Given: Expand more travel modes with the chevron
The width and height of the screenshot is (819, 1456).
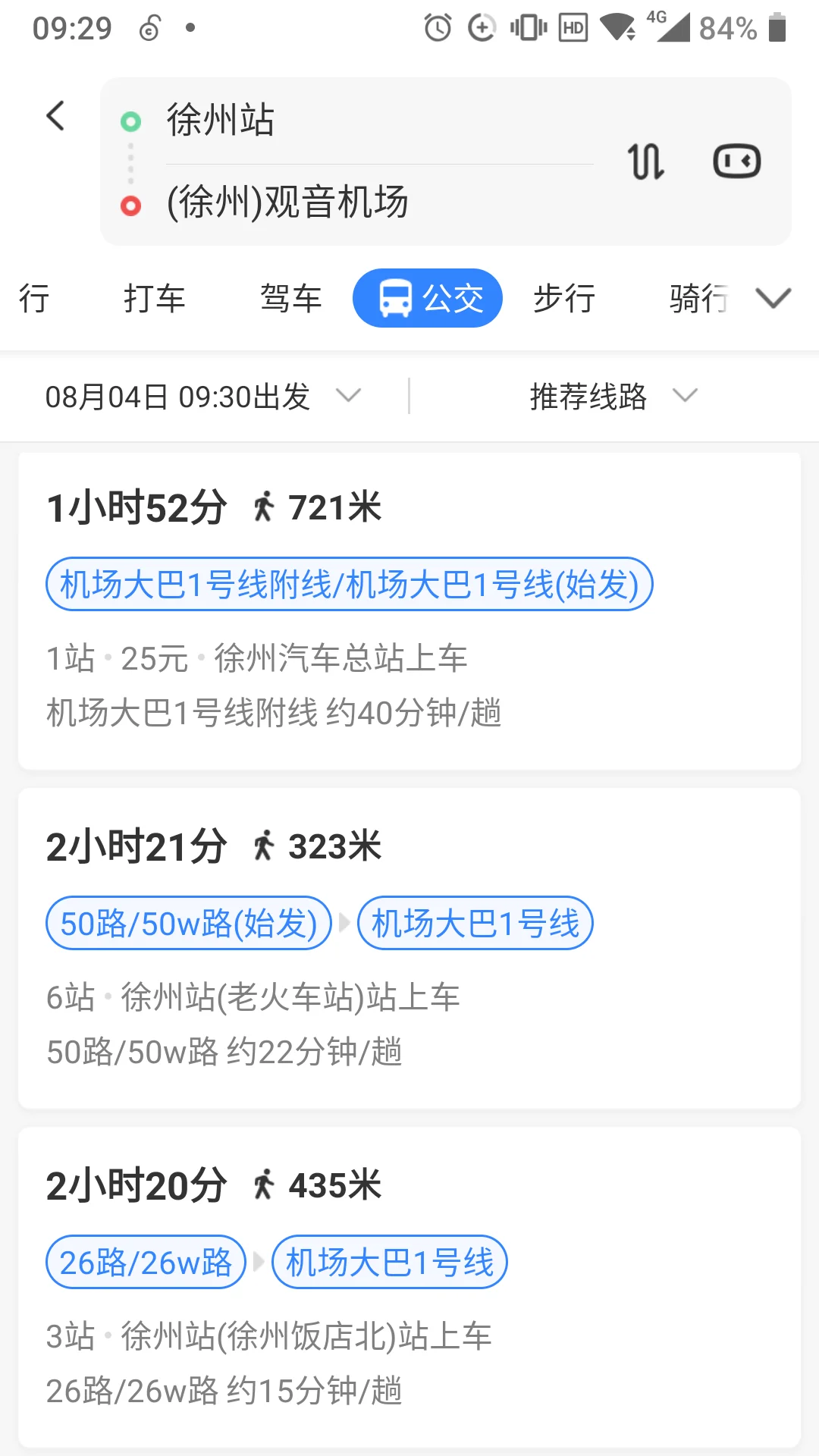Looking at the screenshot, I should click(772, 298).
